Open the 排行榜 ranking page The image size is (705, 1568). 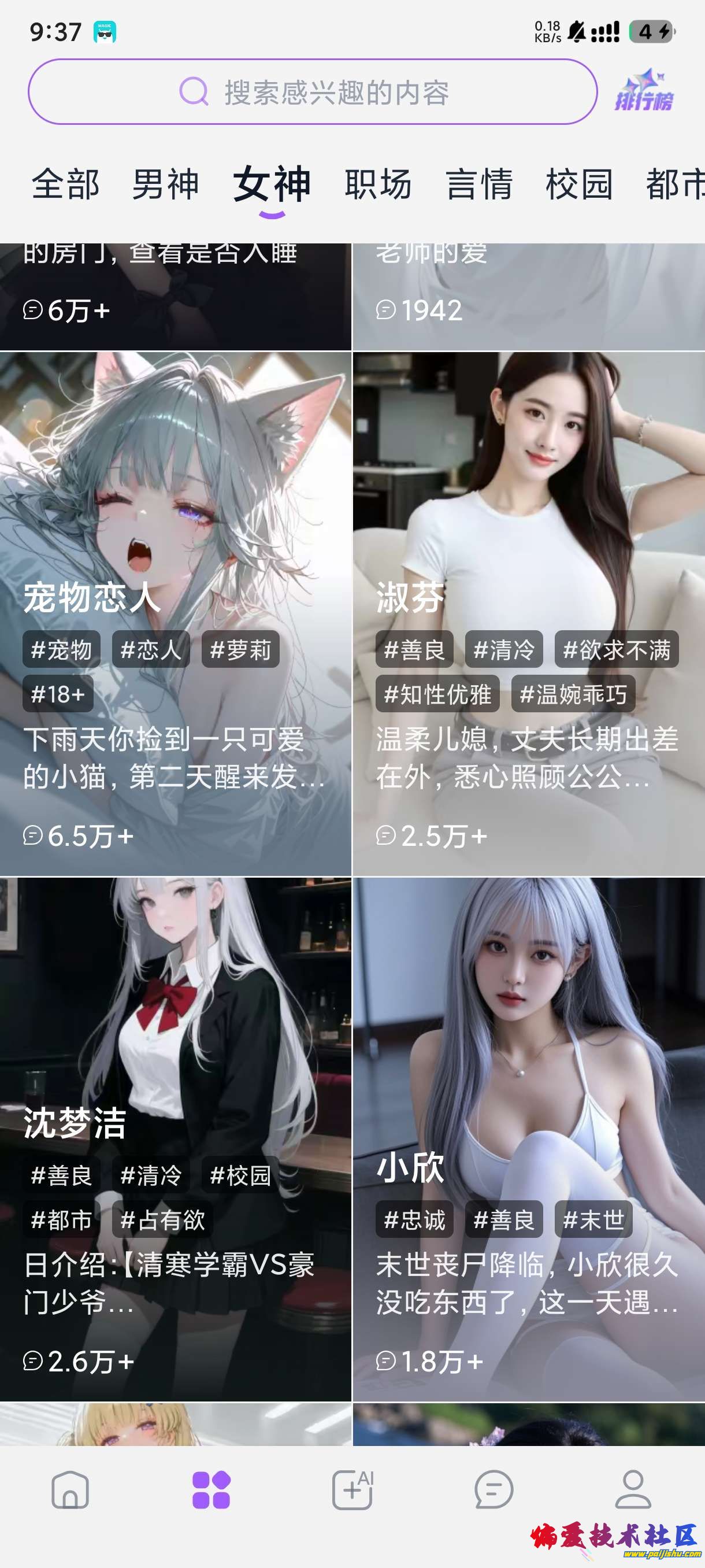644,91
